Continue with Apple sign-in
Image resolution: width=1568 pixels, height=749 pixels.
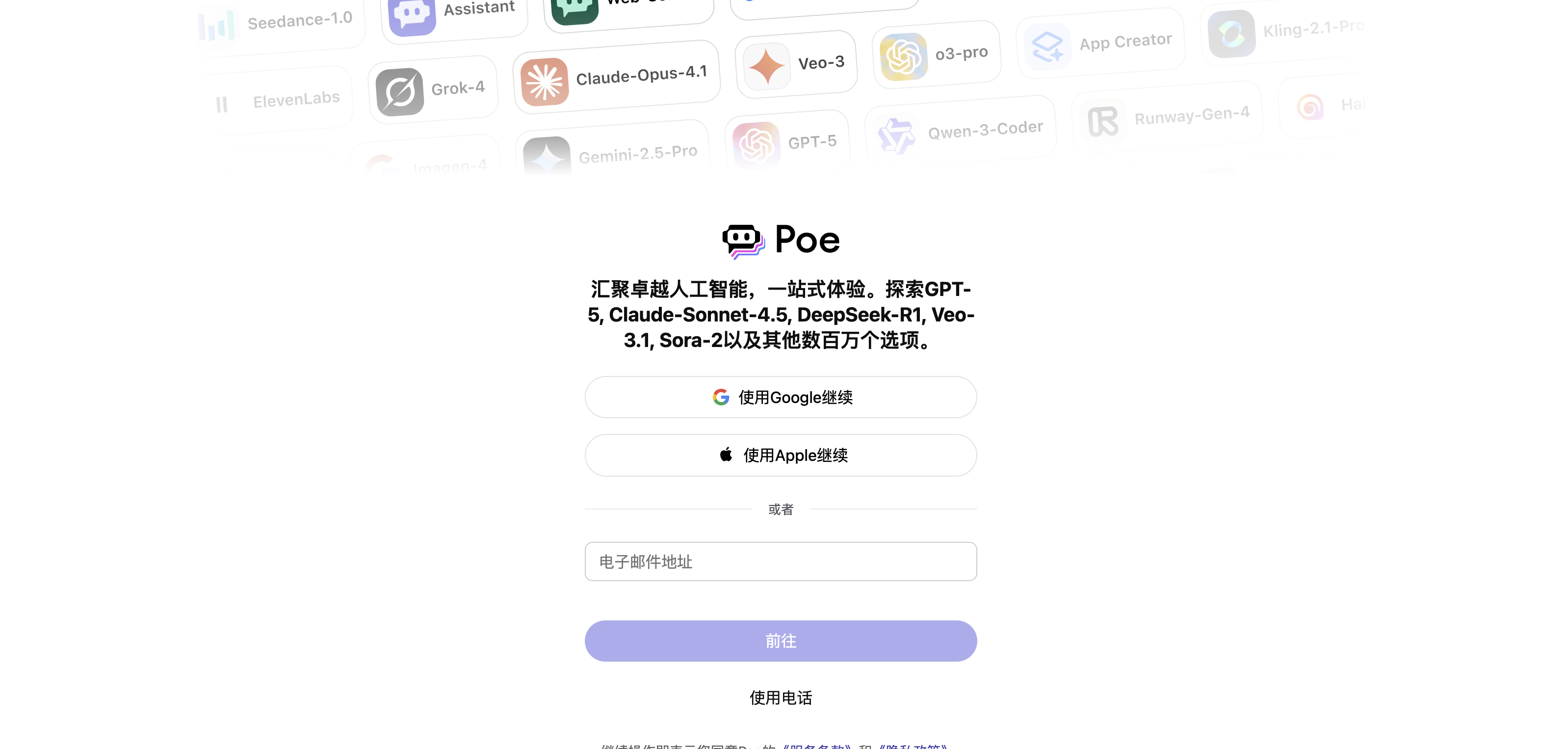(x=781, y=455)
